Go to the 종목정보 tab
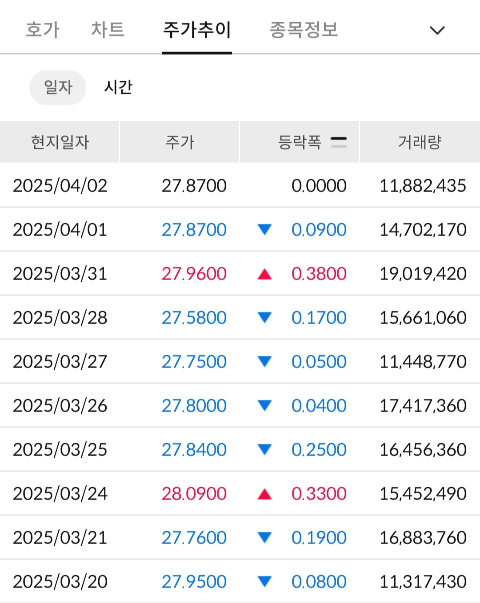The width and height of the screenshot is (480, 603). pos(303,30)
